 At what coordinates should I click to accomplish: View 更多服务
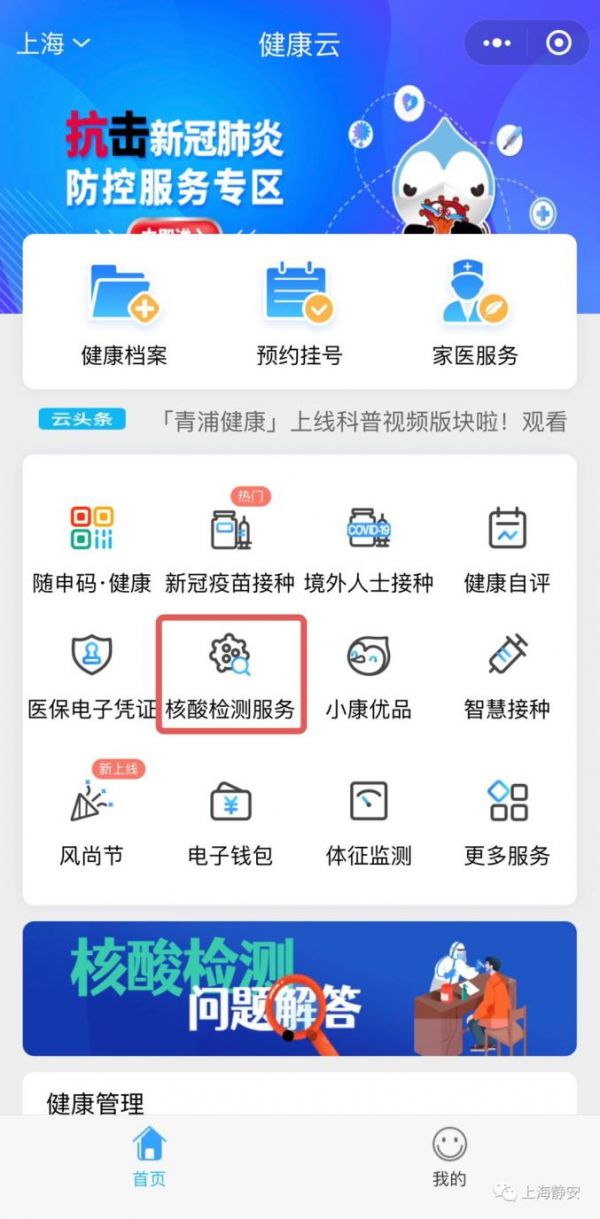(507, 822)
